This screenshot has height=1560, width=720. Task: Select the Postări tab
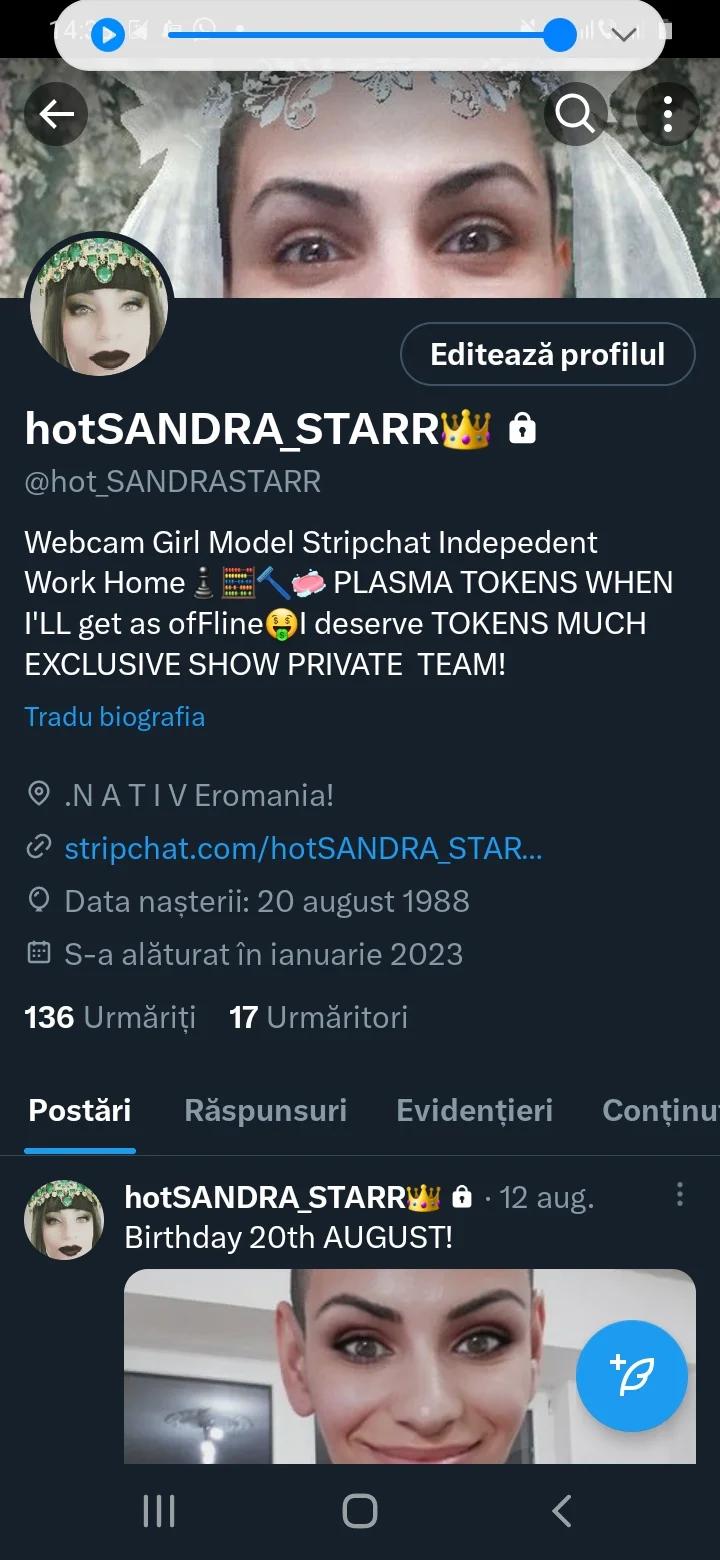tap(80, 1110)
